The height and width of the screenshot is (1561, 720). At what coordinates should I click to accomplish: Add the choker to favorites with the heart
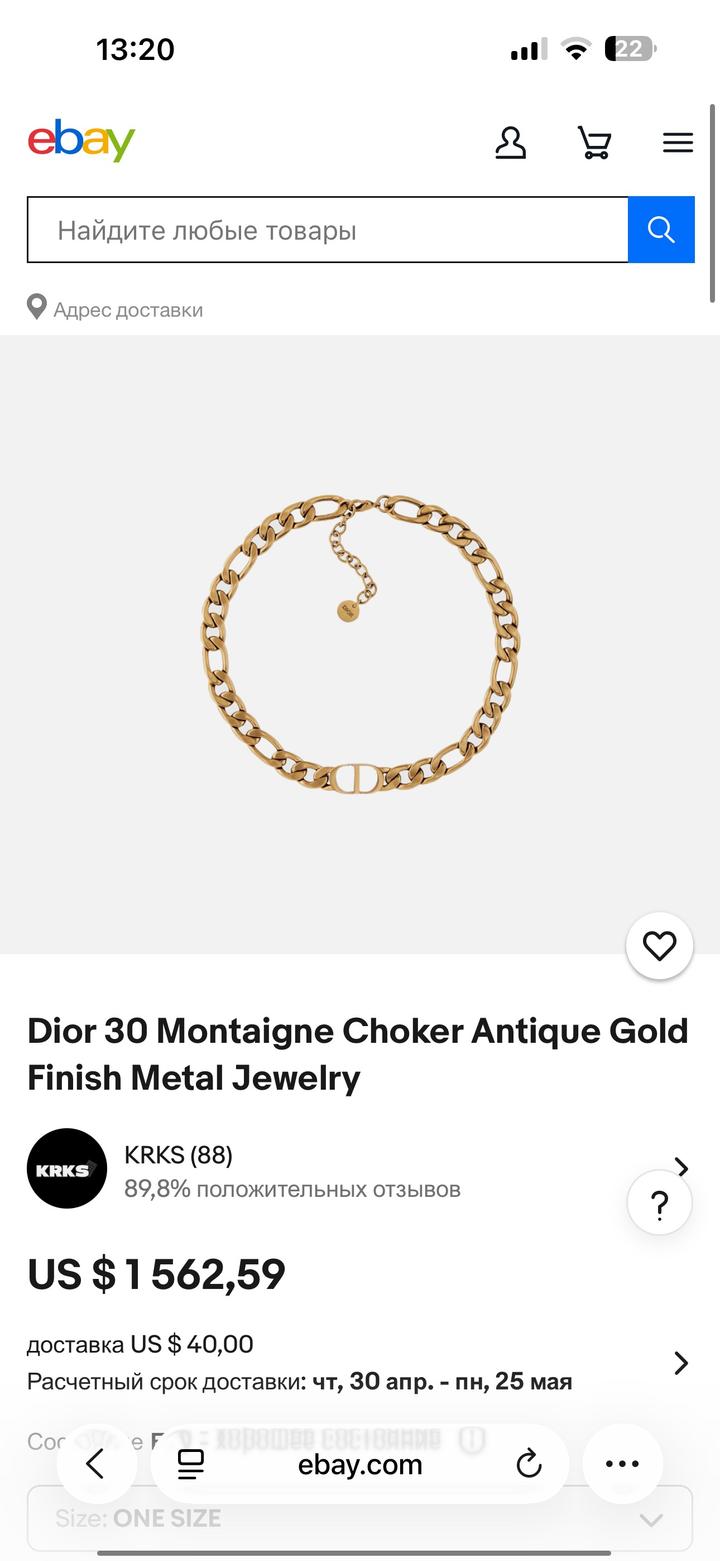(x=659, y=945)
